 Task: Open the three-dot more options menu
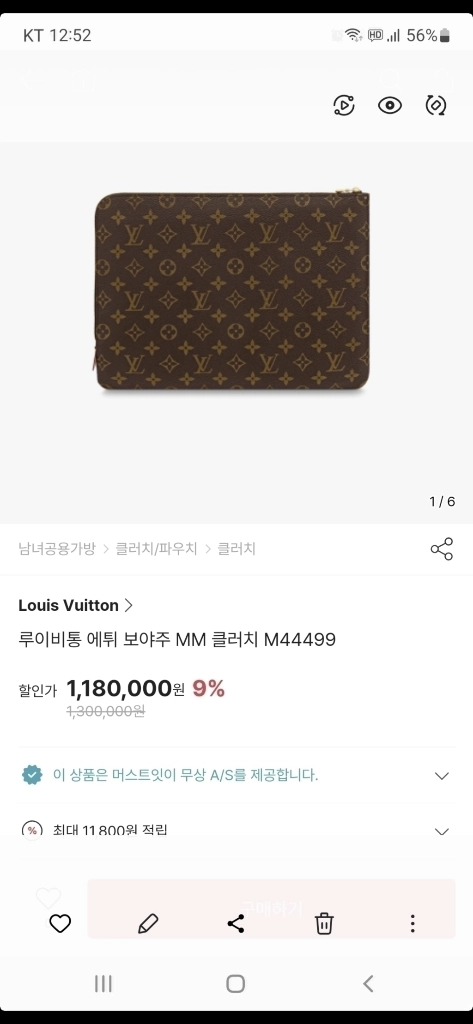(x=412, y=923)
